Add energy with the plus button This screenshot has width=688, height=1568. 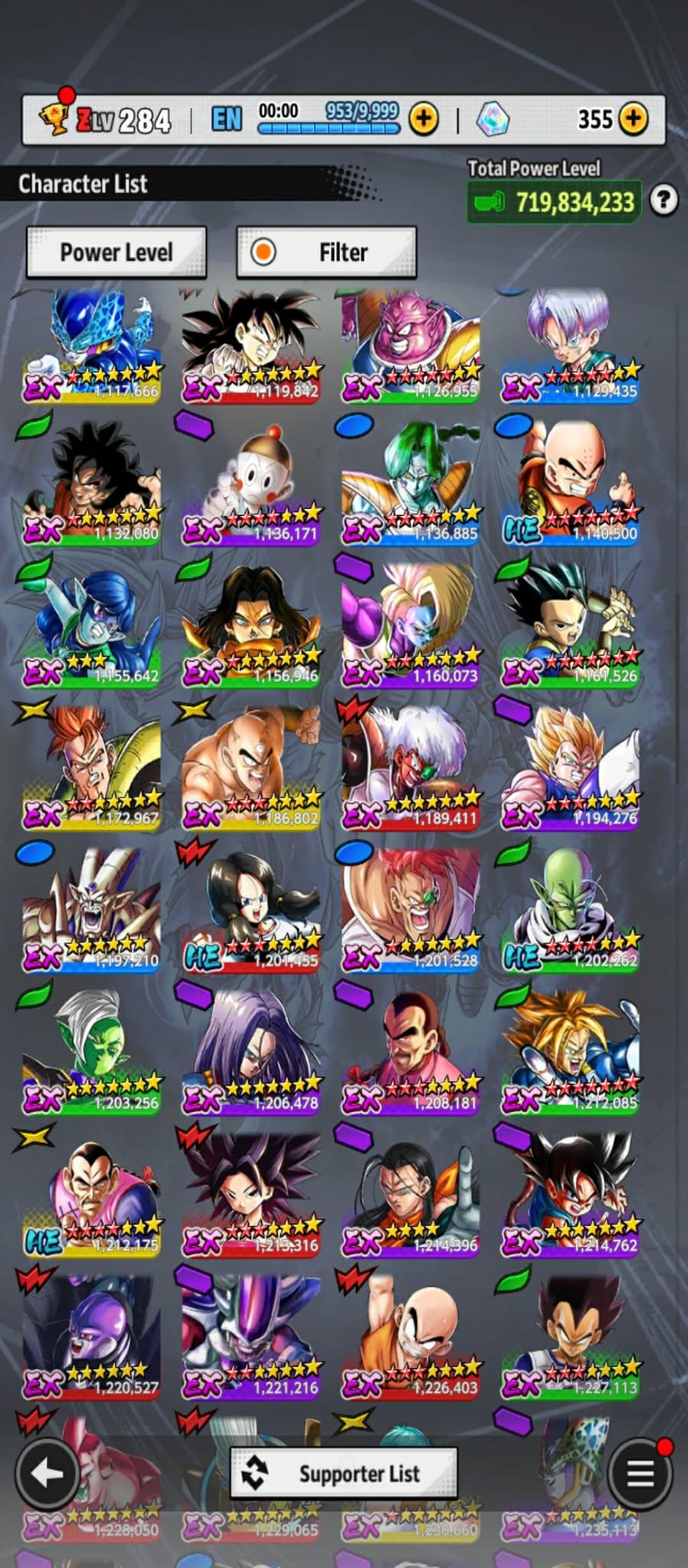point(423,119)
